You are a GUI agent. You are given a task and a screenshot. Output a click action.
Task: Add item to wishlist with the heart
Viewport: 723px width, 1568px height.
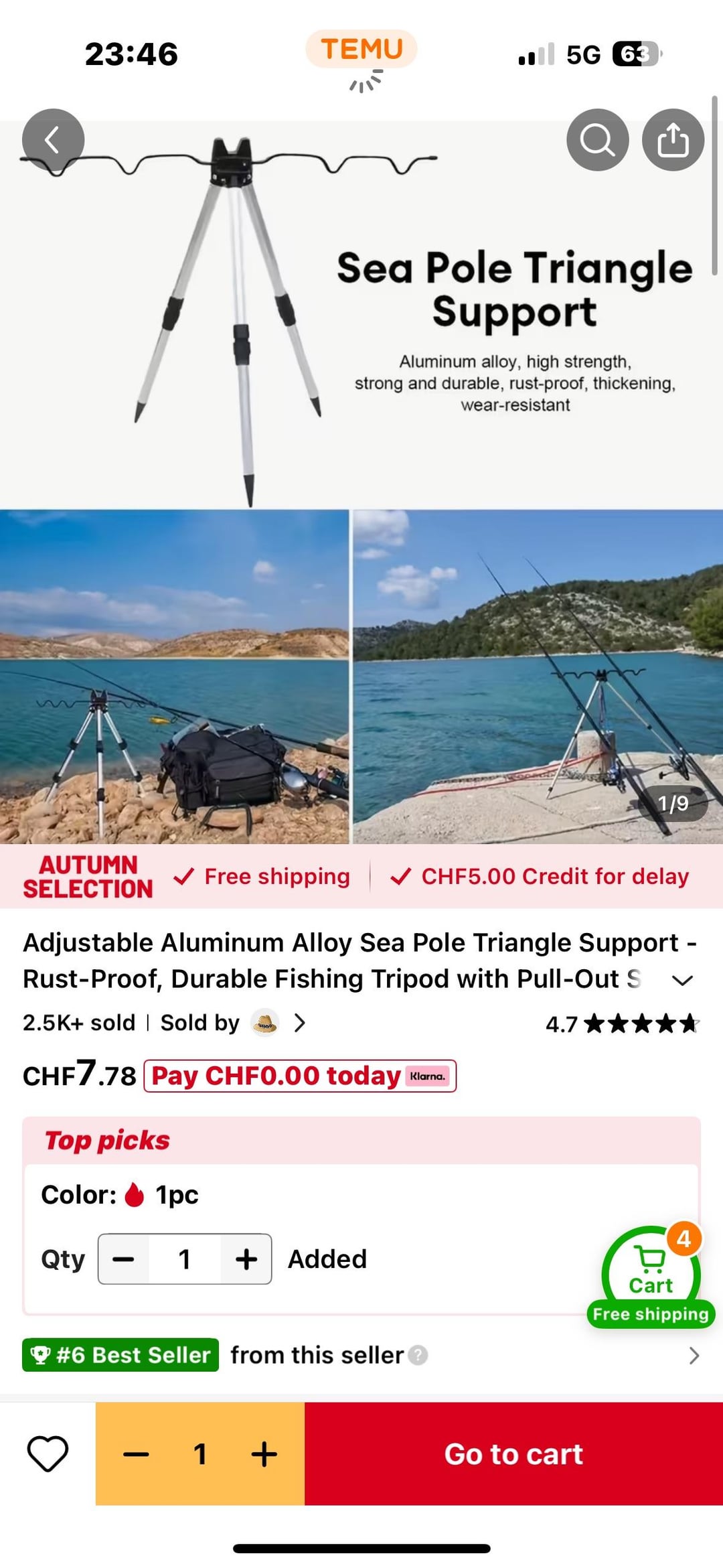tap(48, 1453)
